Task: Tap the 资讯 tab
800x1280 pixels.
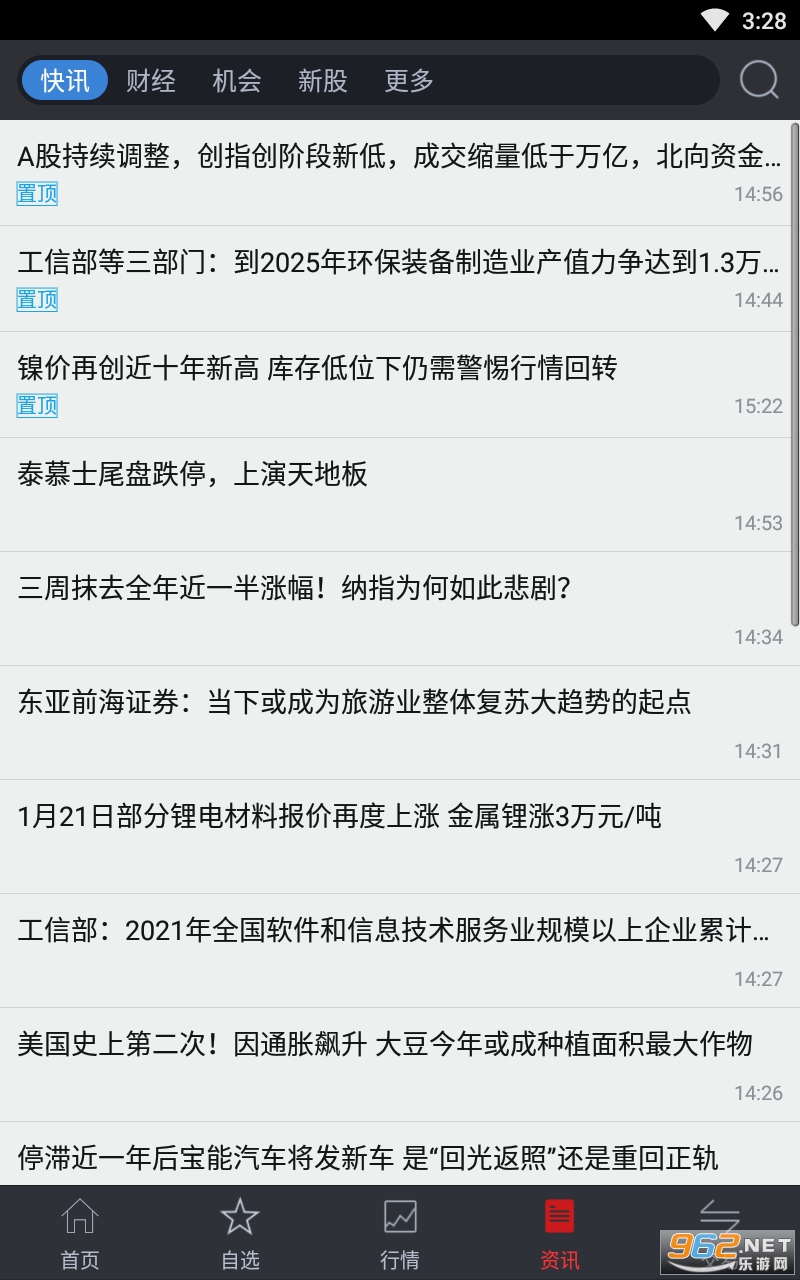Action: (560, 1233)
